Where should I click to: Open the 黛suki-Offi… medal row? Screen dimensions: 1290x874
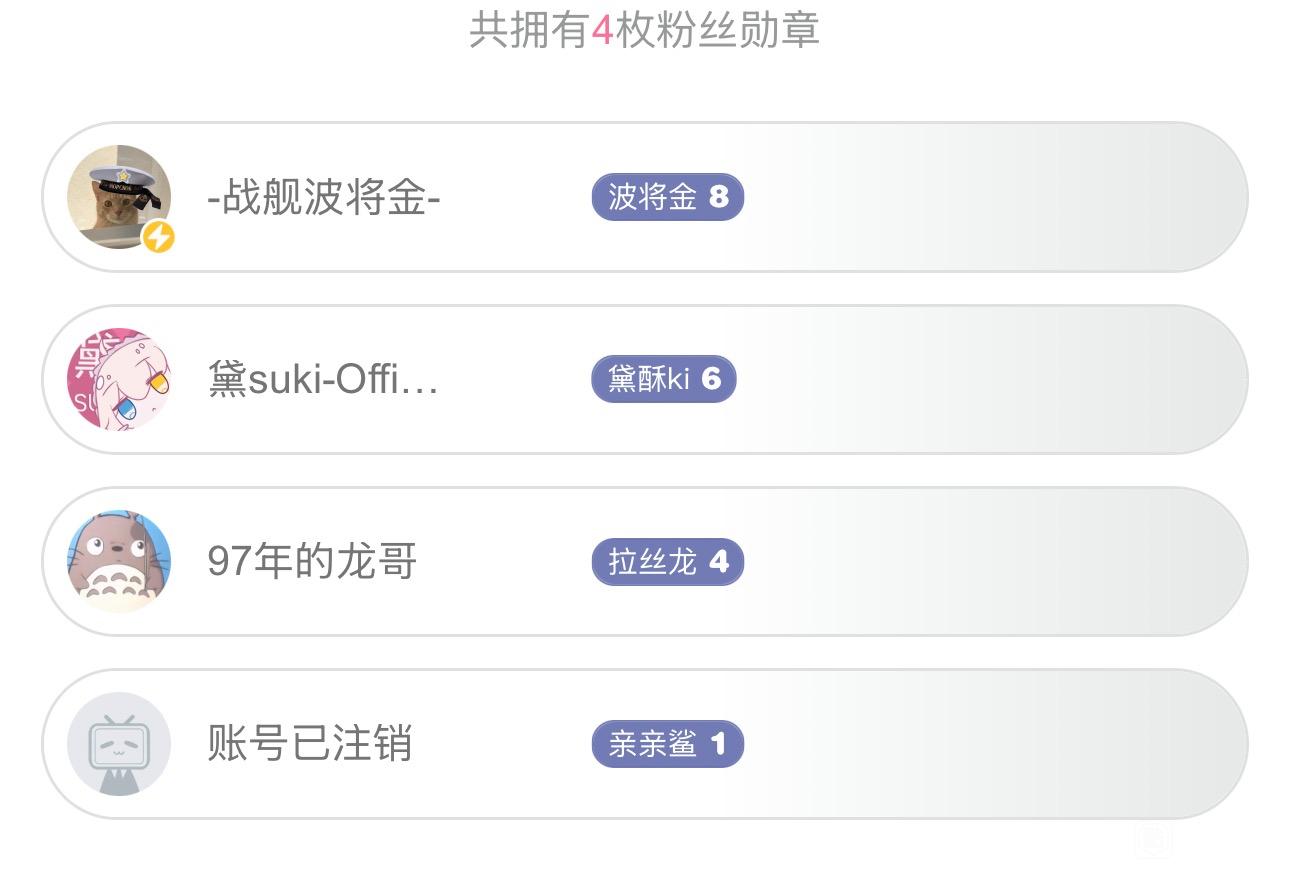pyautogui.click(x=644, y=380)
